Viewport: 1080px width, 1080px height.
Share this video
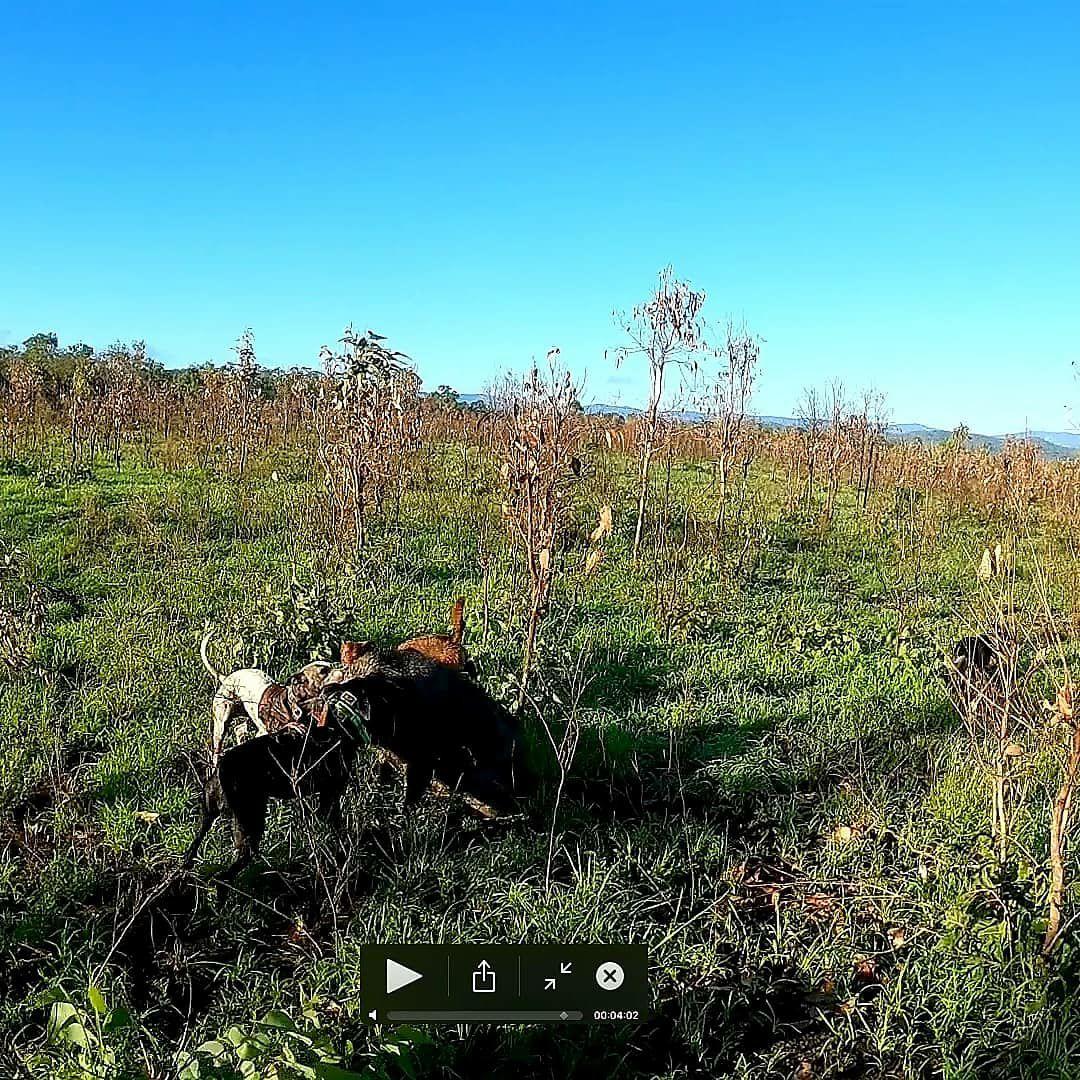(x=484, y=976)
